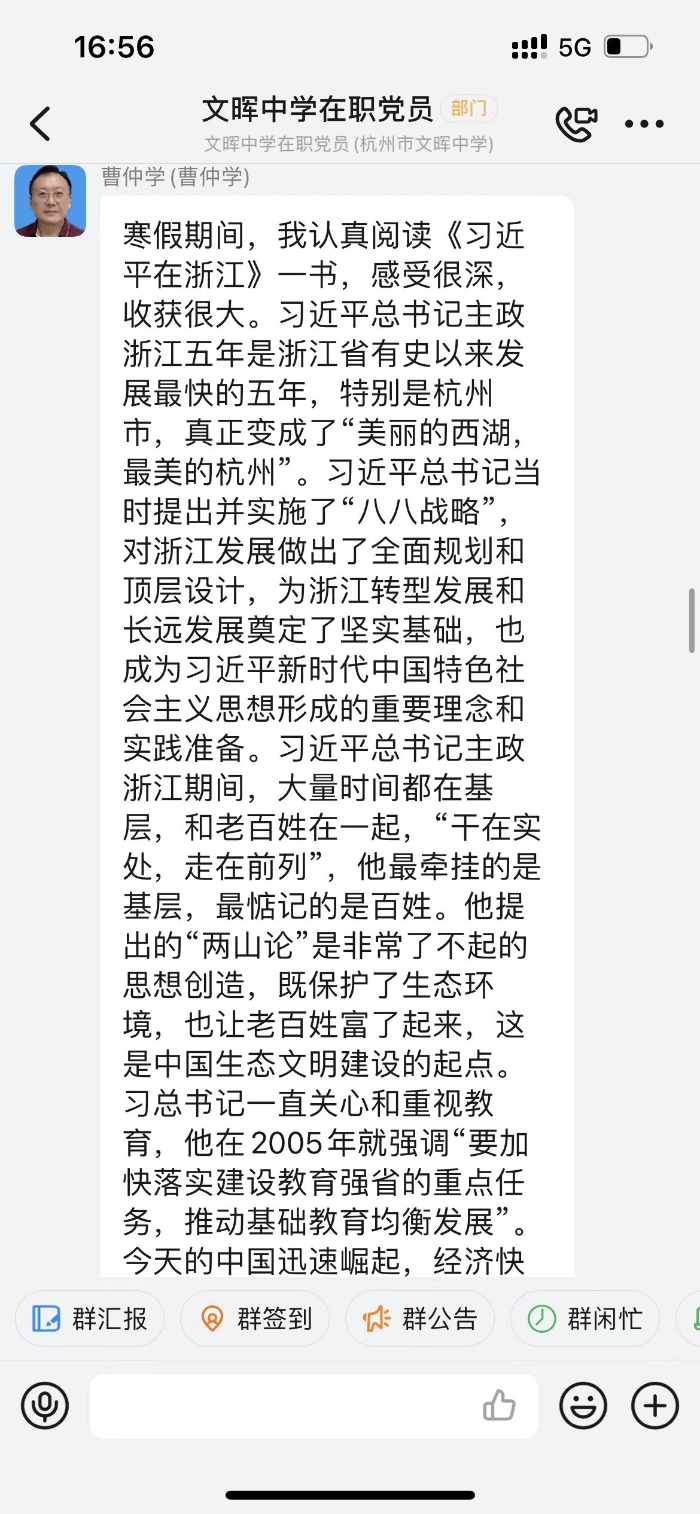Image resolution: width=700 pixels, height=1514 pixels.
Task: Open the three-dot more options menu
Action: point(644,124)
